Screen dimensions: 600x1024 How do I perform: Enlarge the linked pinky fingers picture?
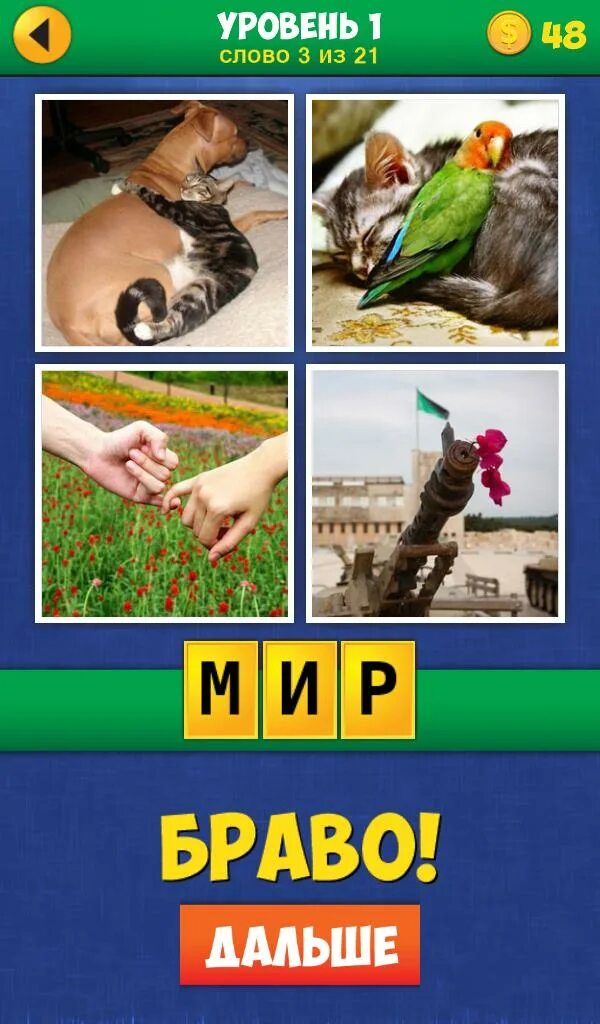tap(165, 493)
